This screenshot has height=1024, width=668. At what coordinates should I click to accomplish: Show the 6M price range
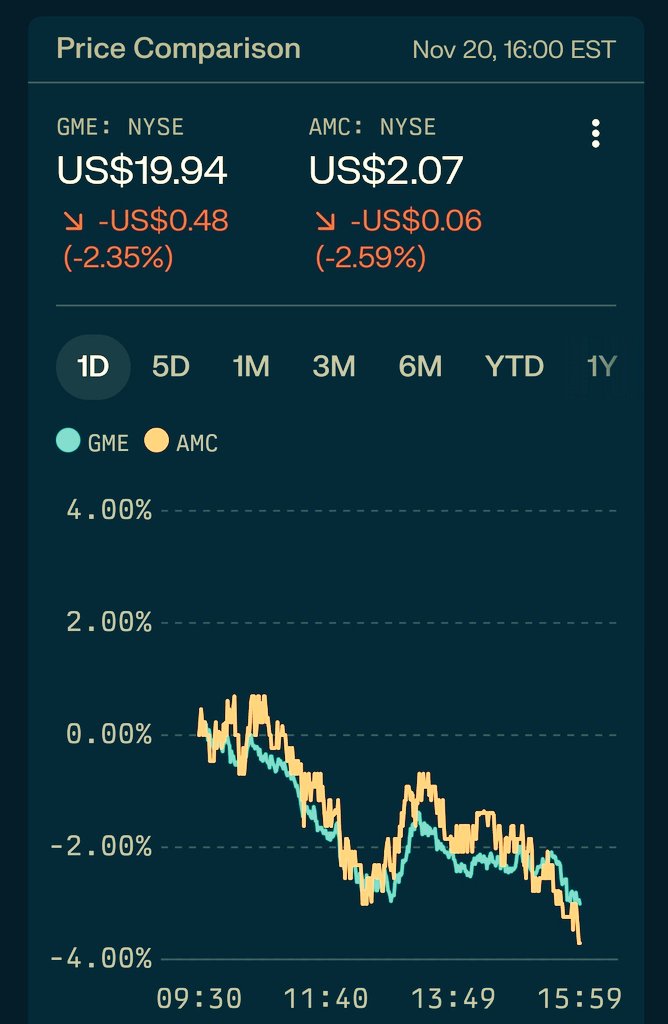420,367
